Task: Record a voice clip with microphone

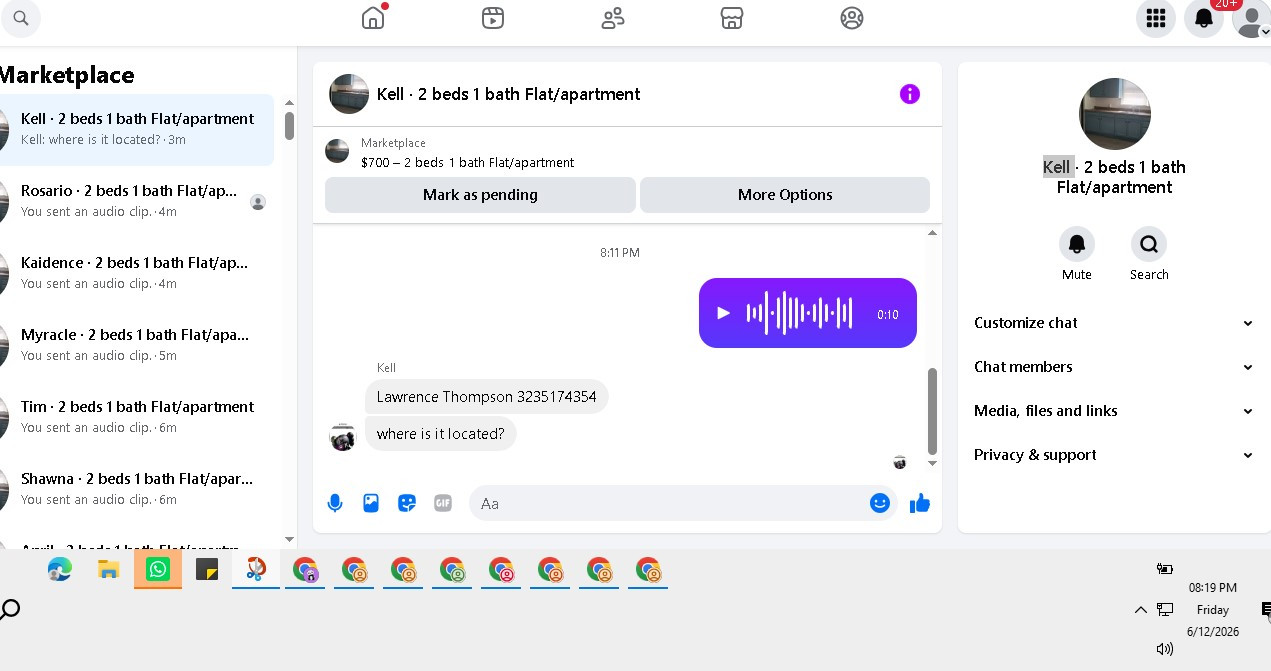Action: (x=335, y=503)
